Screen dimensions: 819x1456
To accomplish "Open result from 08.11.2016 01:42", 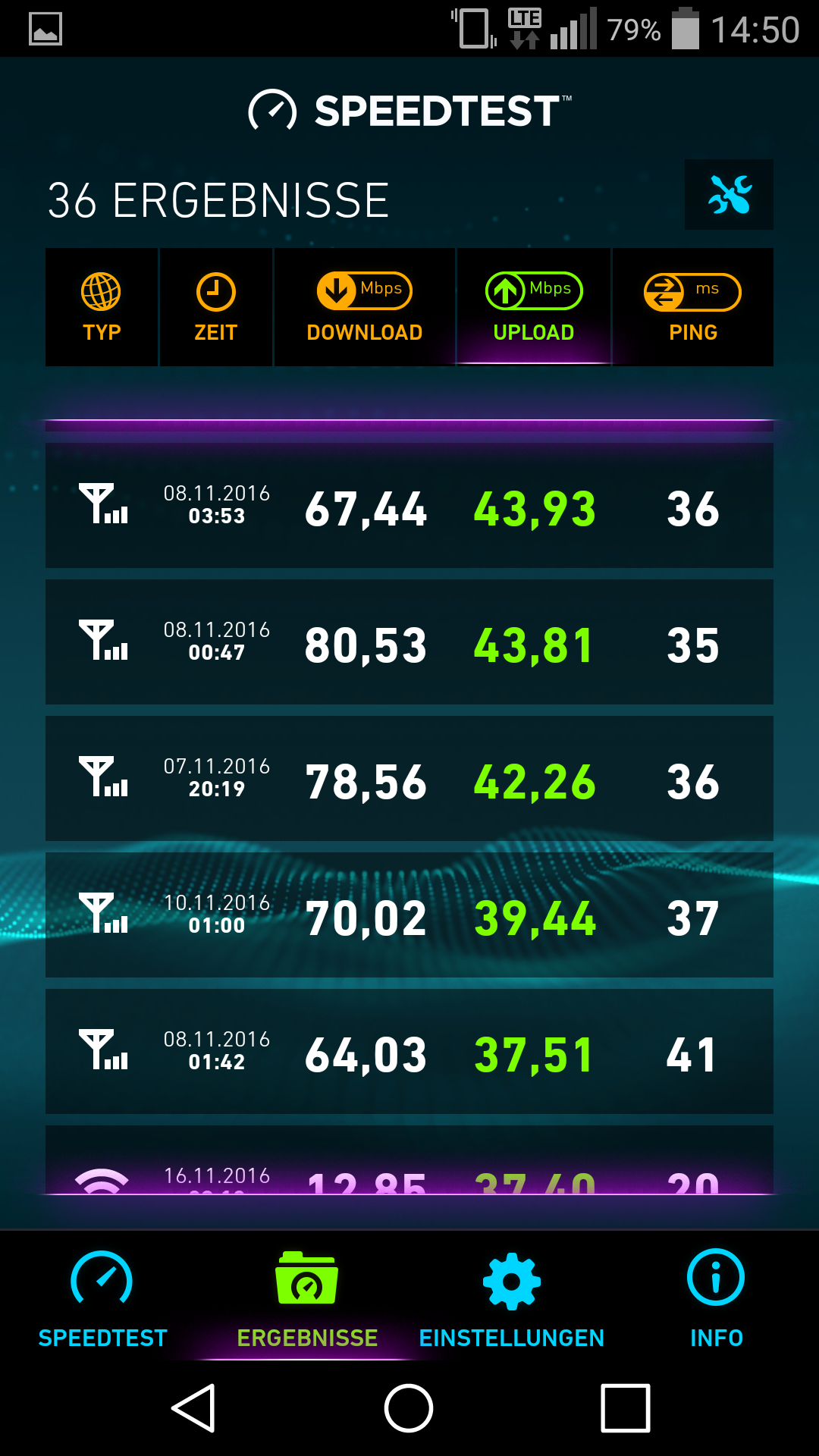I will click(409, 1052).
